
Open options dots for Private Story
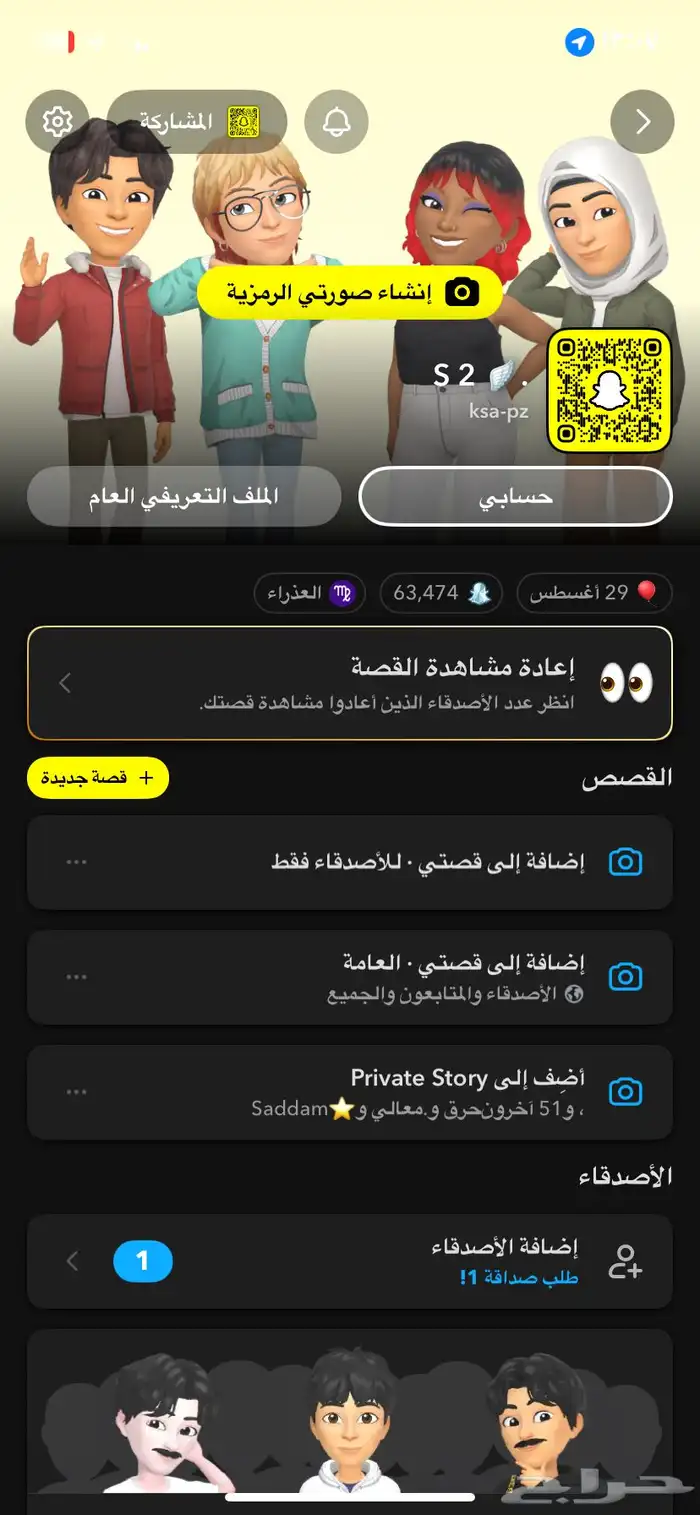[x=76, y=1092]
